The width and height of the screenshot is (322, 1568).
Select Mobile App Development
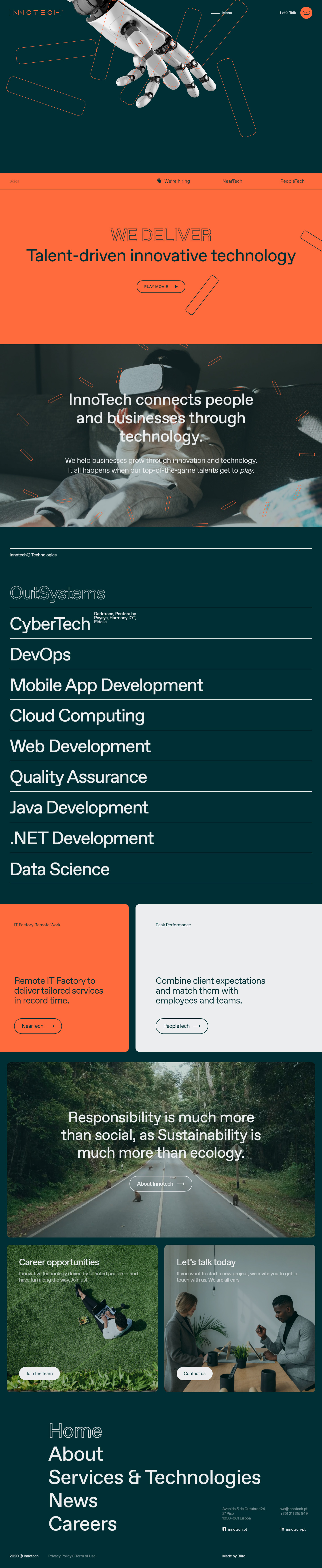pyautogui.click(x=106, y=685)
